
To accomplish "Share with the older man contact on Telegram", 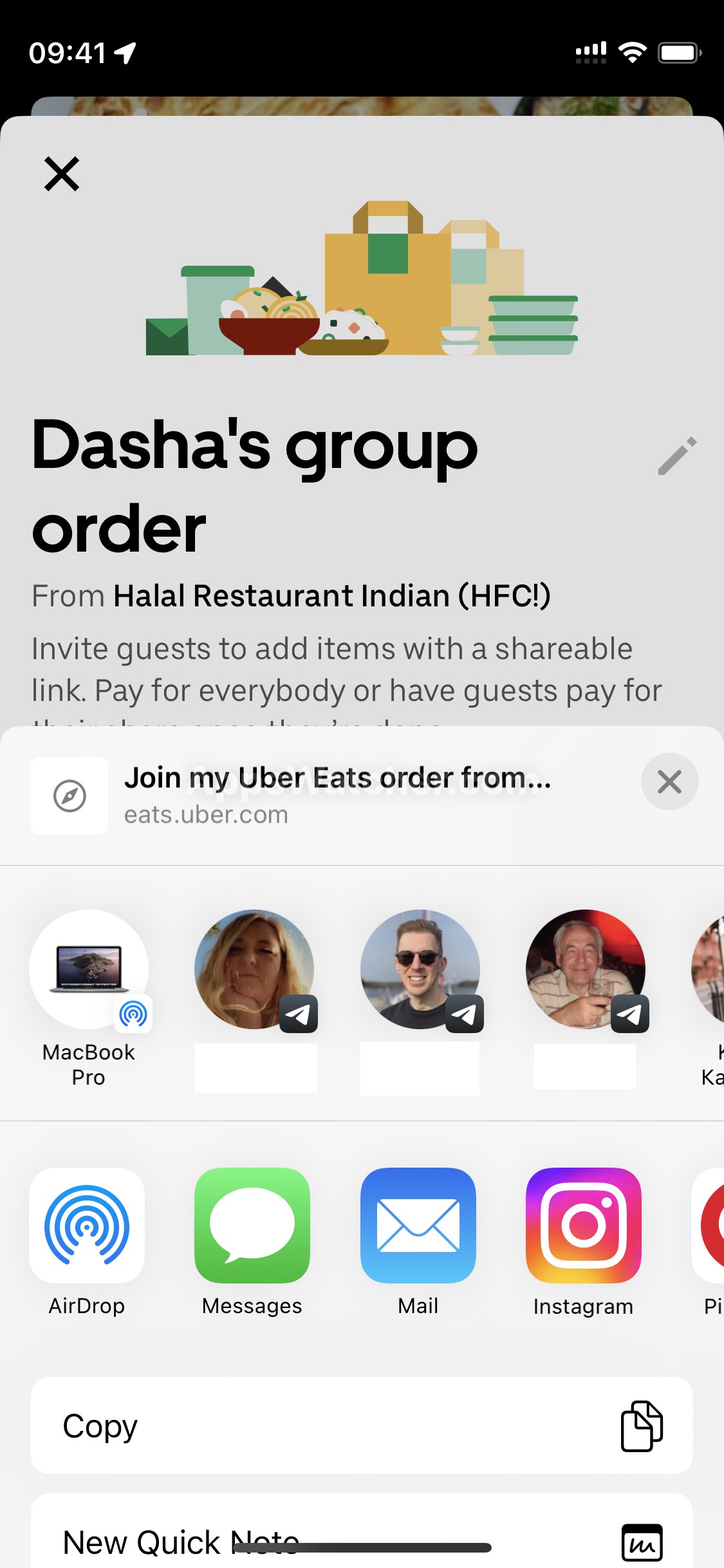I will [585, 969].
